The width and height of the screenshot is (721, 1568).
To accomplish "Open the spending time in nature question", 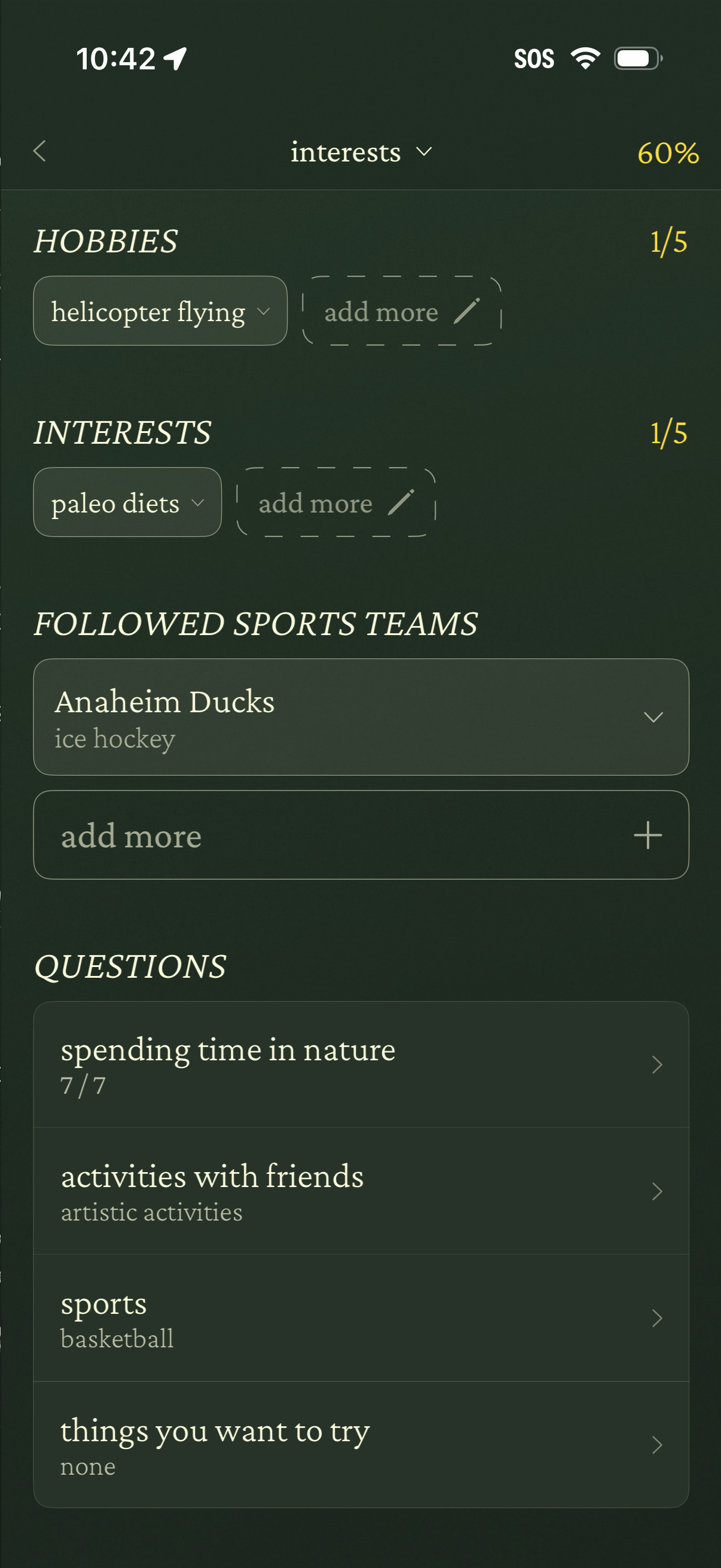I will [361, 1064].
